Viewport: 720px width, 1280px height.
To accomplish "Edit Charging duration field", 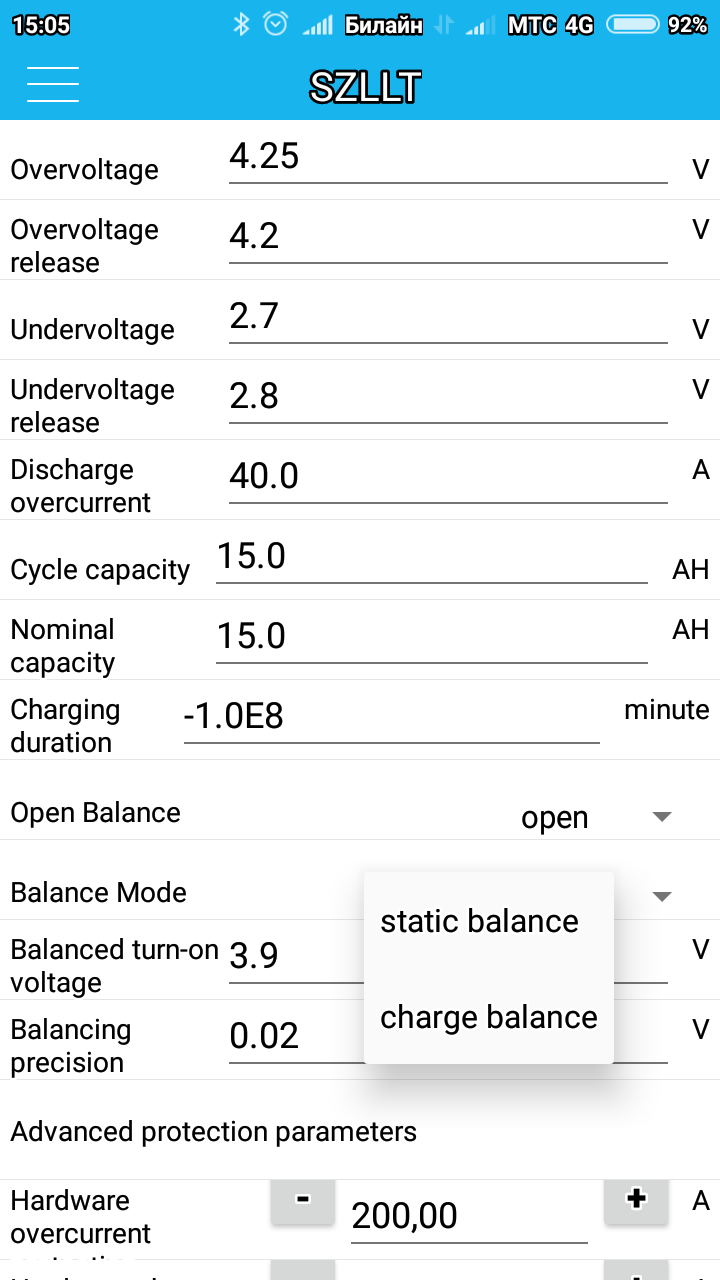I will pyautogui.click(x=391, y=717).
